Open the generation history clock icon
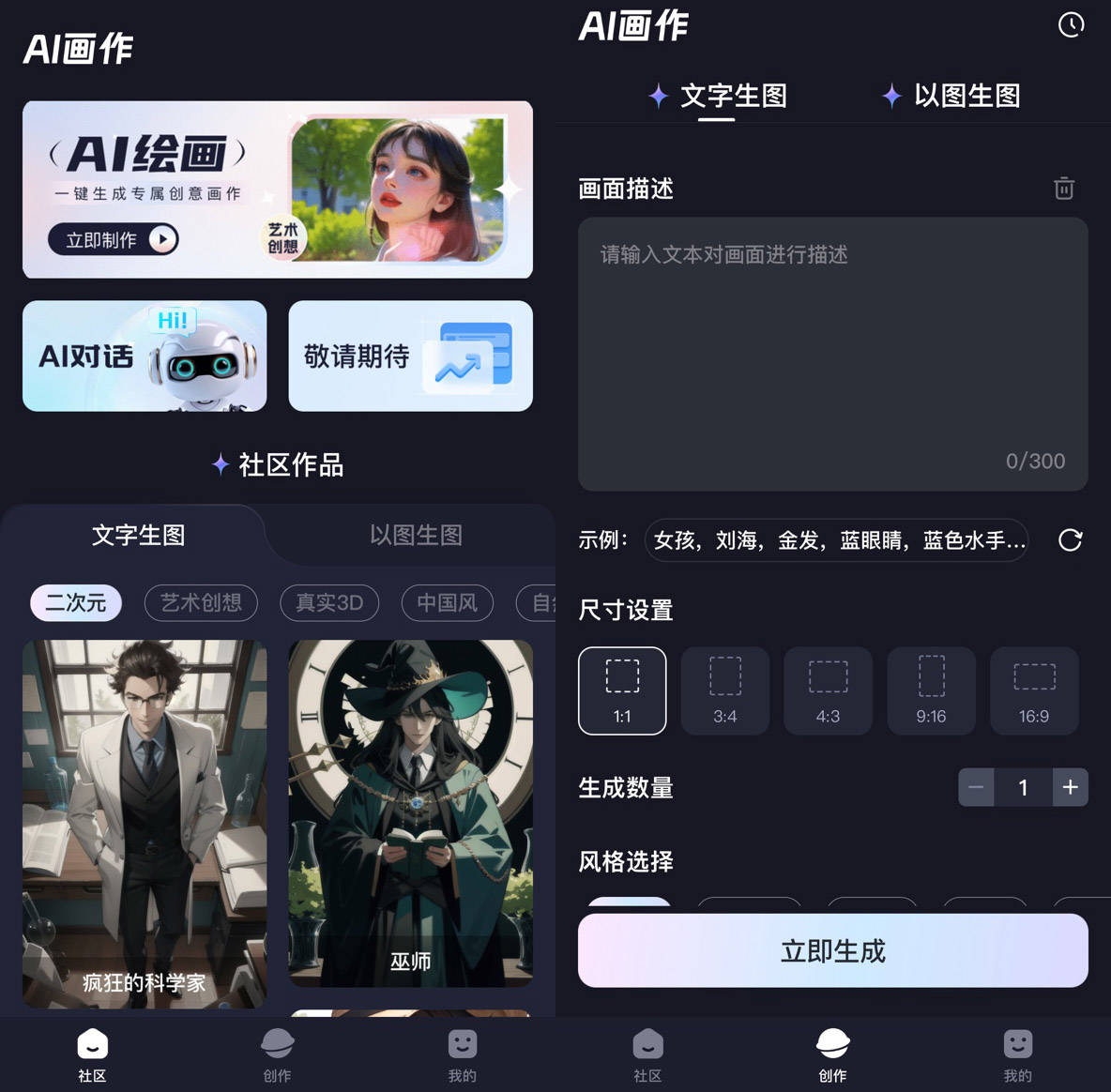 (x=1071, y=25)
